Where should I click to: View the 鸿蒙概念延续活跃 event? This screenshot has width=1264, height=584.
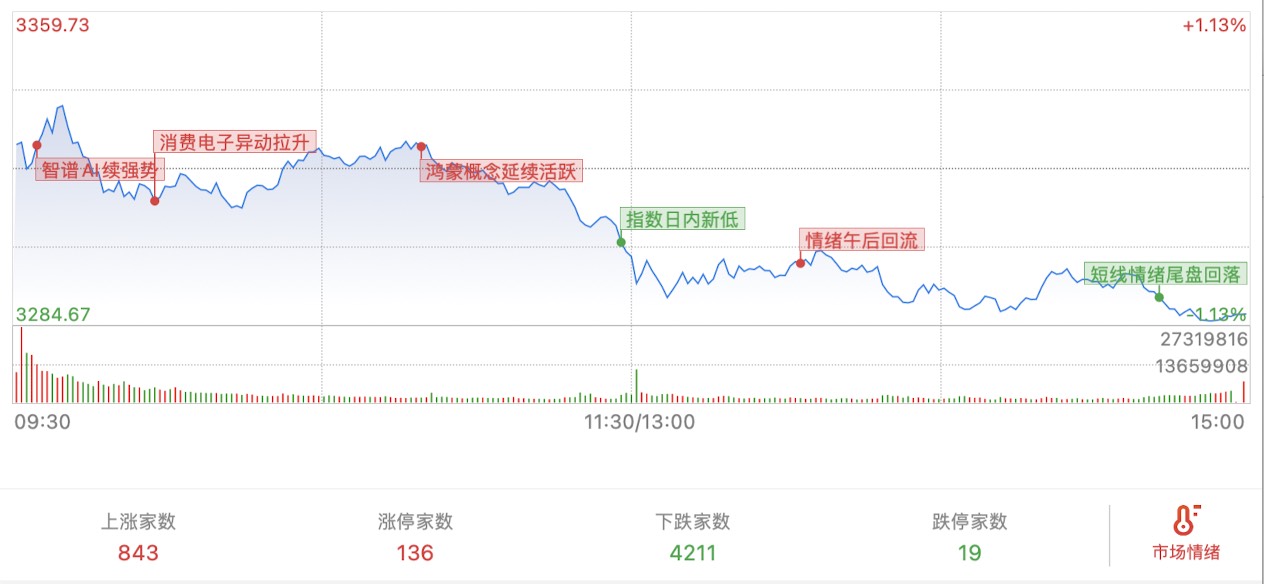click(501, 171)
